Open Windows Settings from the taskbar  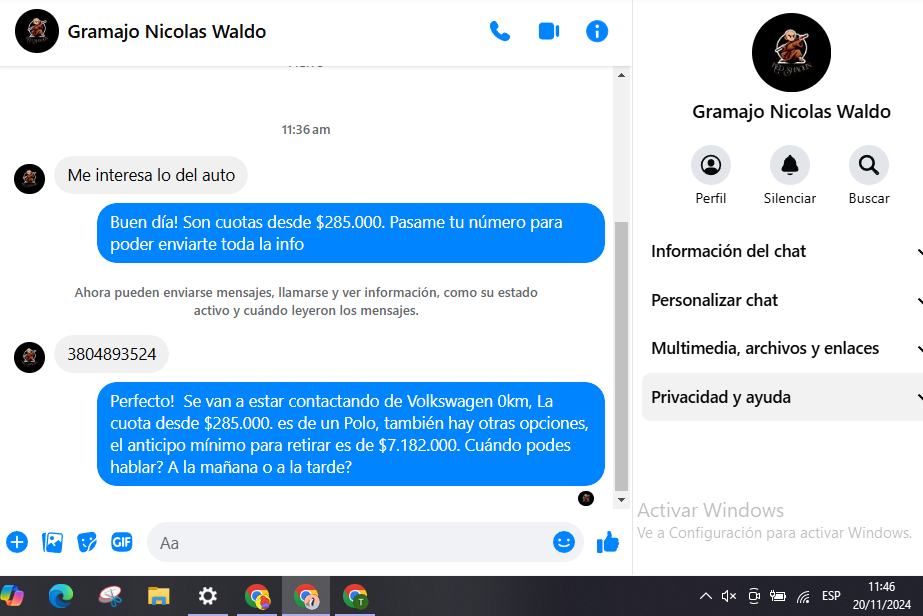click(x=208, y=596)
